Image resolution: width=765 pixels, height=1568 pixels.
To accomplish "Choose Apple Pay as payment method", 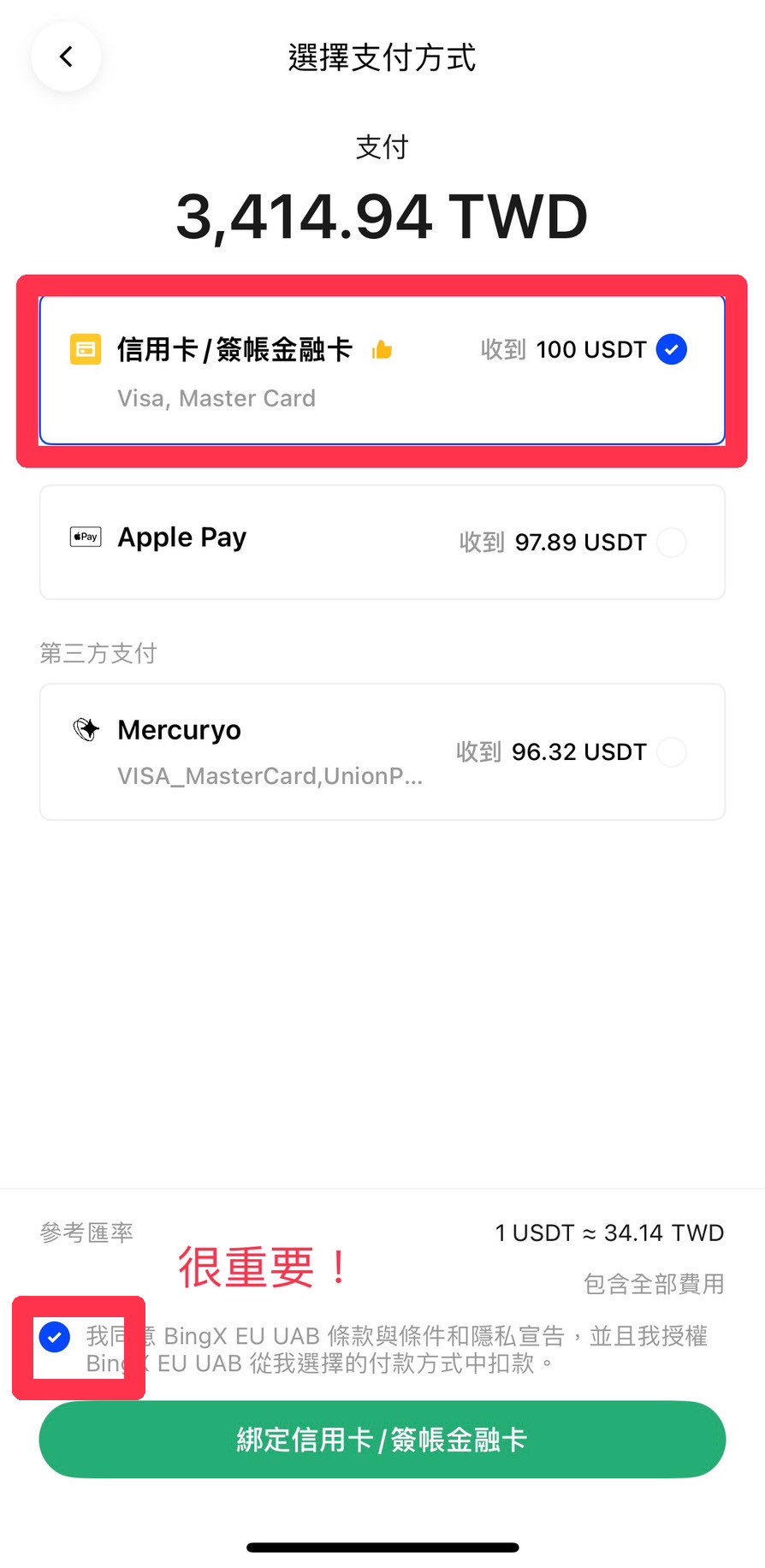I will (x=382, y=542).
